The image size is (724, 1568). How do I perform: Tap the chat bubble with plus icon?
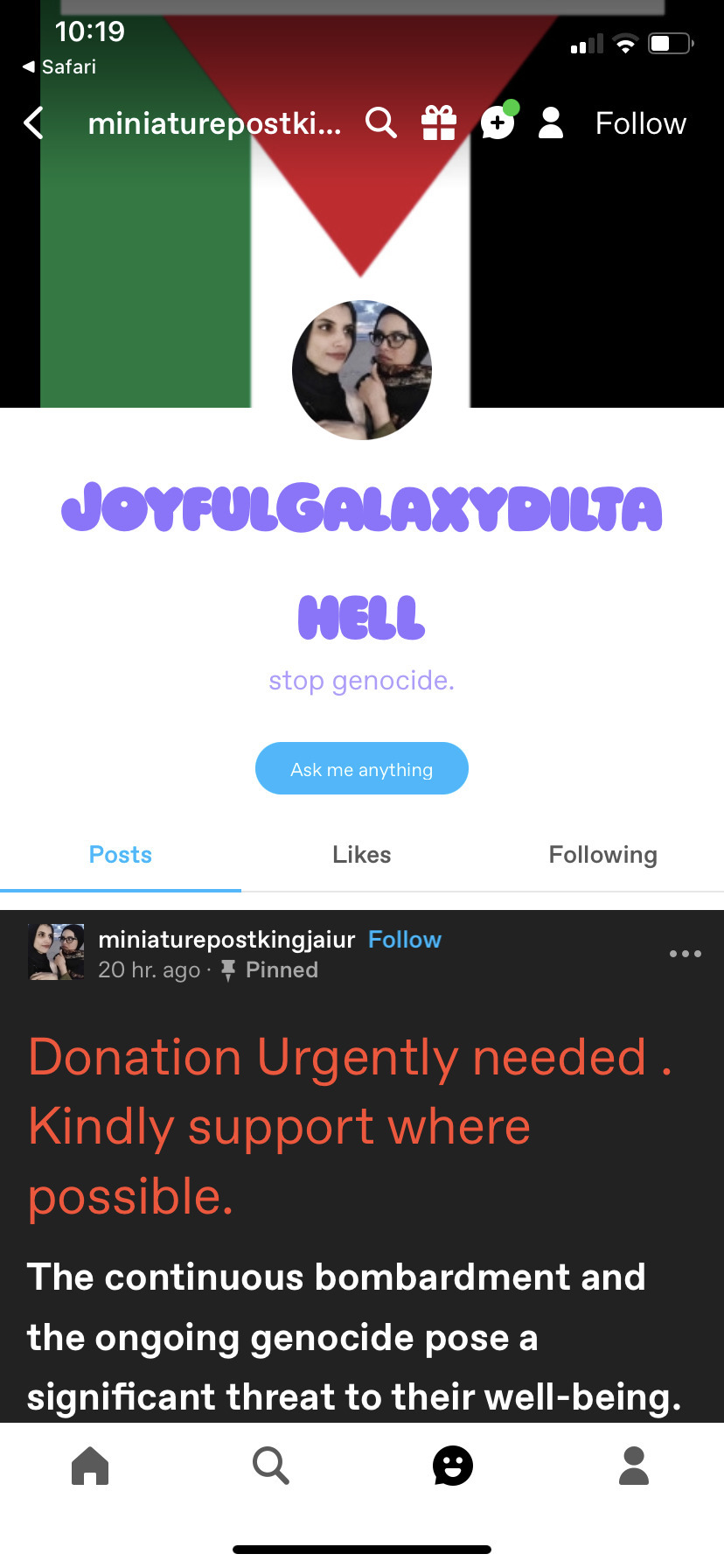[498, 123]
